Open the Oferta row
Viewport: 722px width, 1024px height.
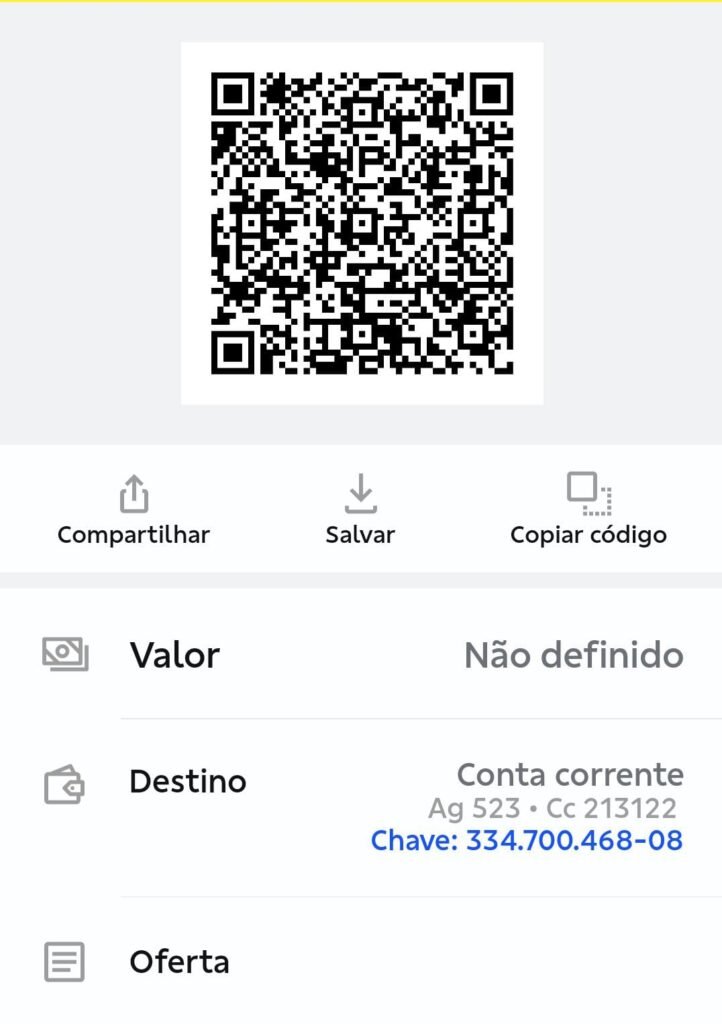(361, 962)
